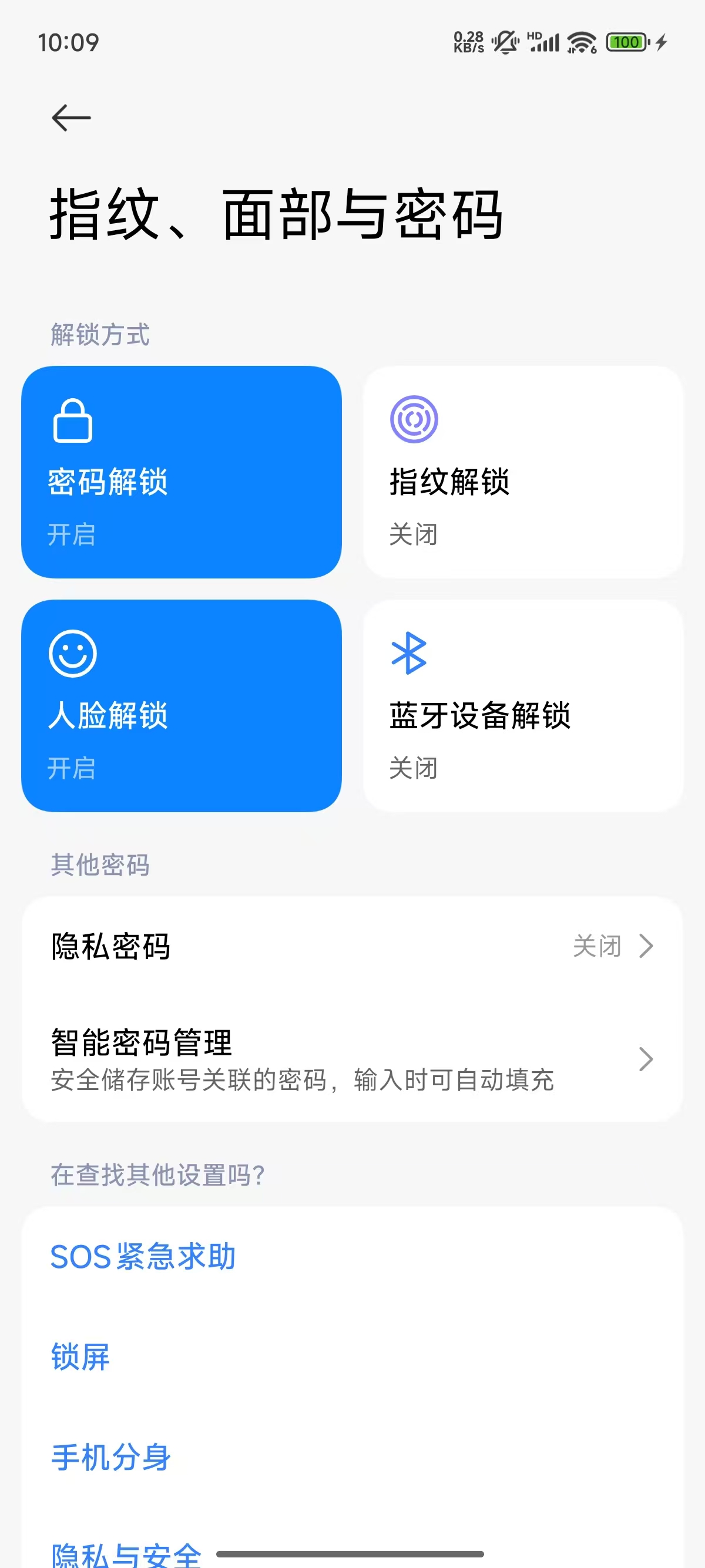Jump to SOS 紧急求助 settings
This screenshot has height=1568, width=705.
point(143,1256)
